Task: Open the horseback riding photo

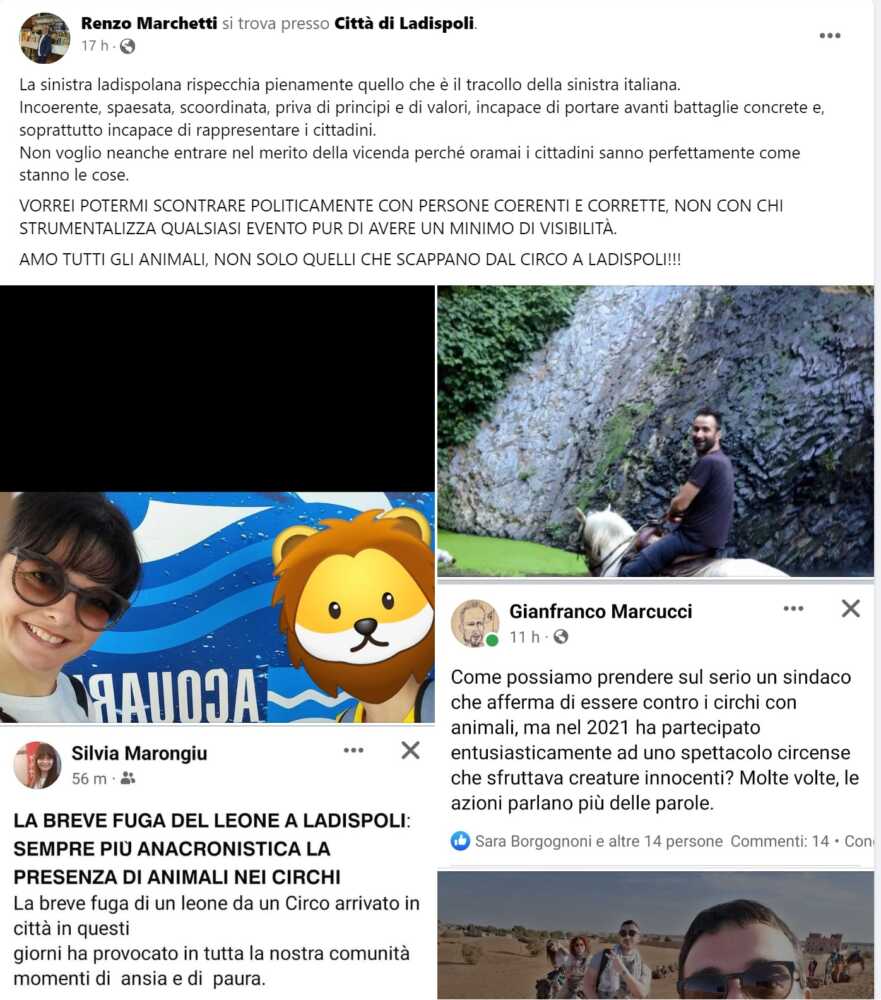Action: pyautogui.click(x=655, y=430)
